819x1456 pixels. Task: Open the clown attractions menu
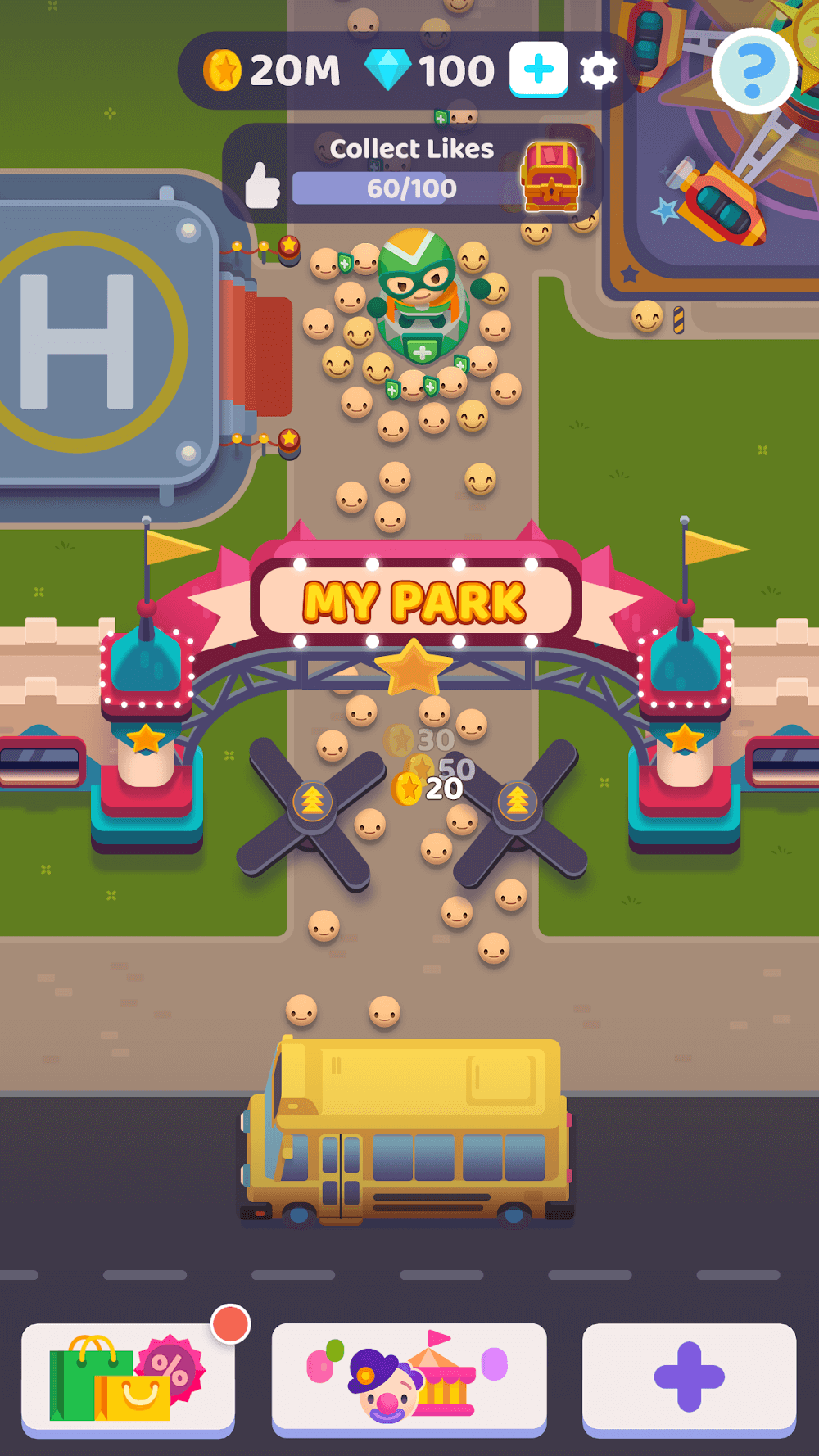409,1377
